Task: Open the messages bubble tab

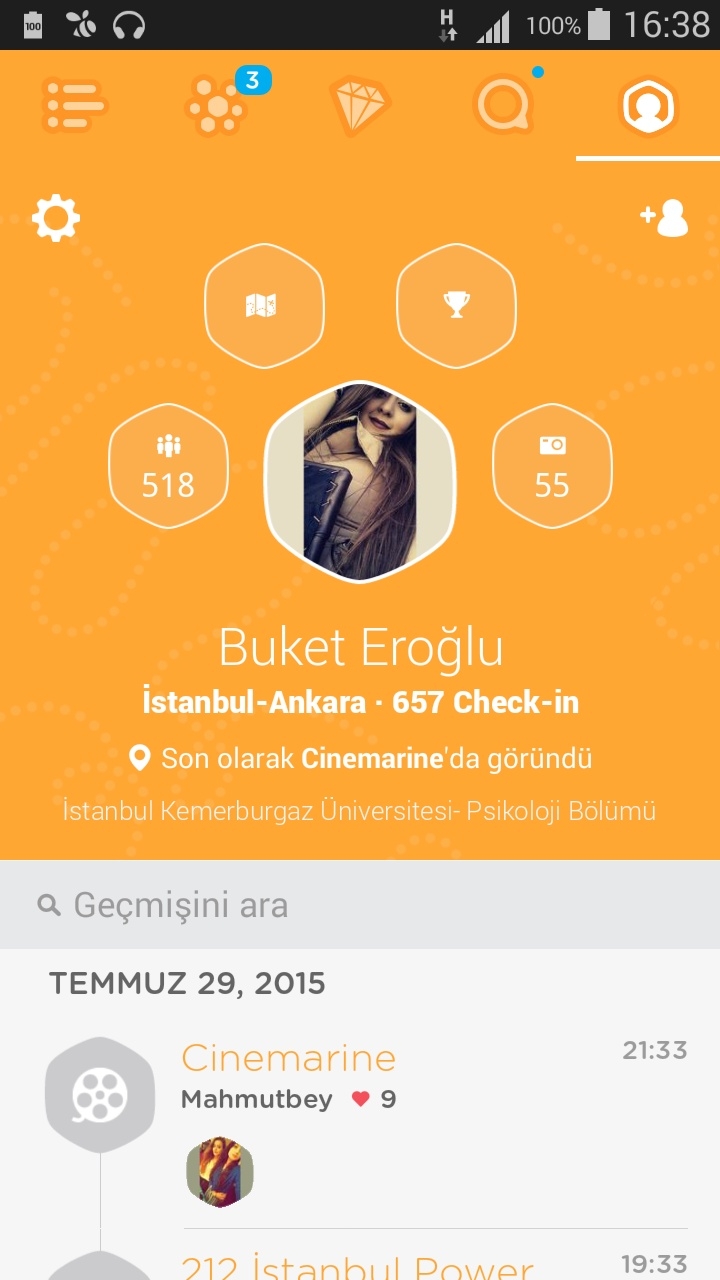Action: click(503, 105)
